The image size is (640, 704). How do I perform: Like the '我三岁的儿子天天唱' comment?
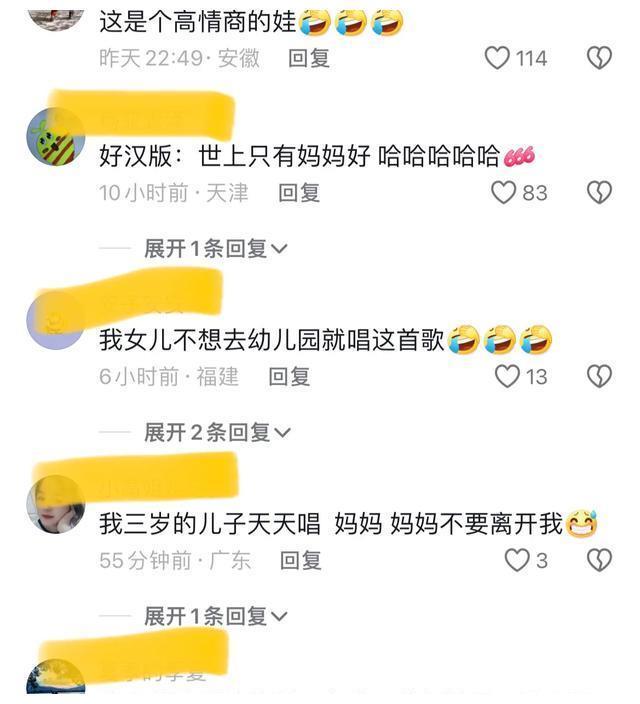tap(517, 560)
